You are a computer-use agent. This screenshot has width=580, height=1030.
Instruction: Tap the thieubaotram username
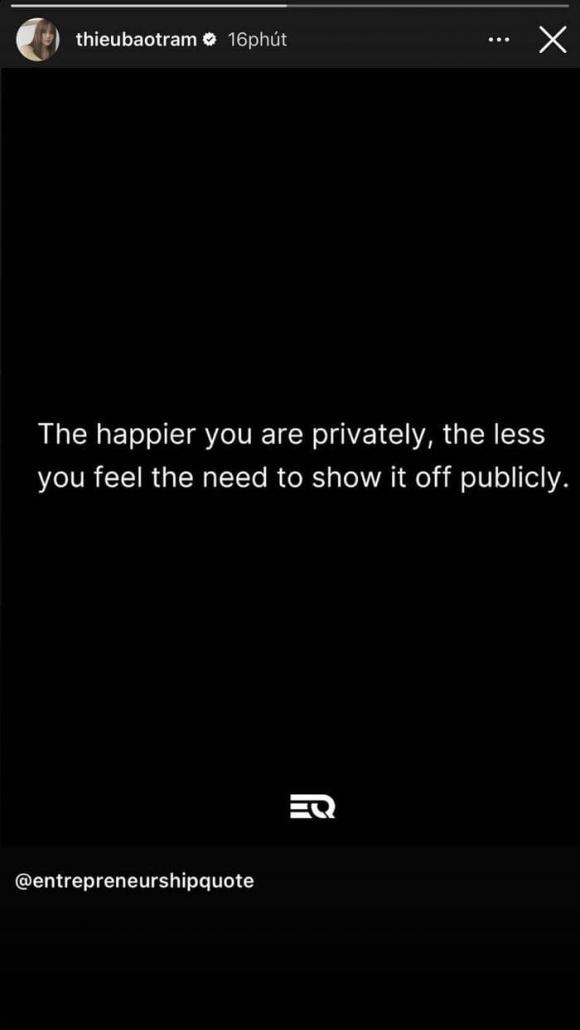(136, 39)
